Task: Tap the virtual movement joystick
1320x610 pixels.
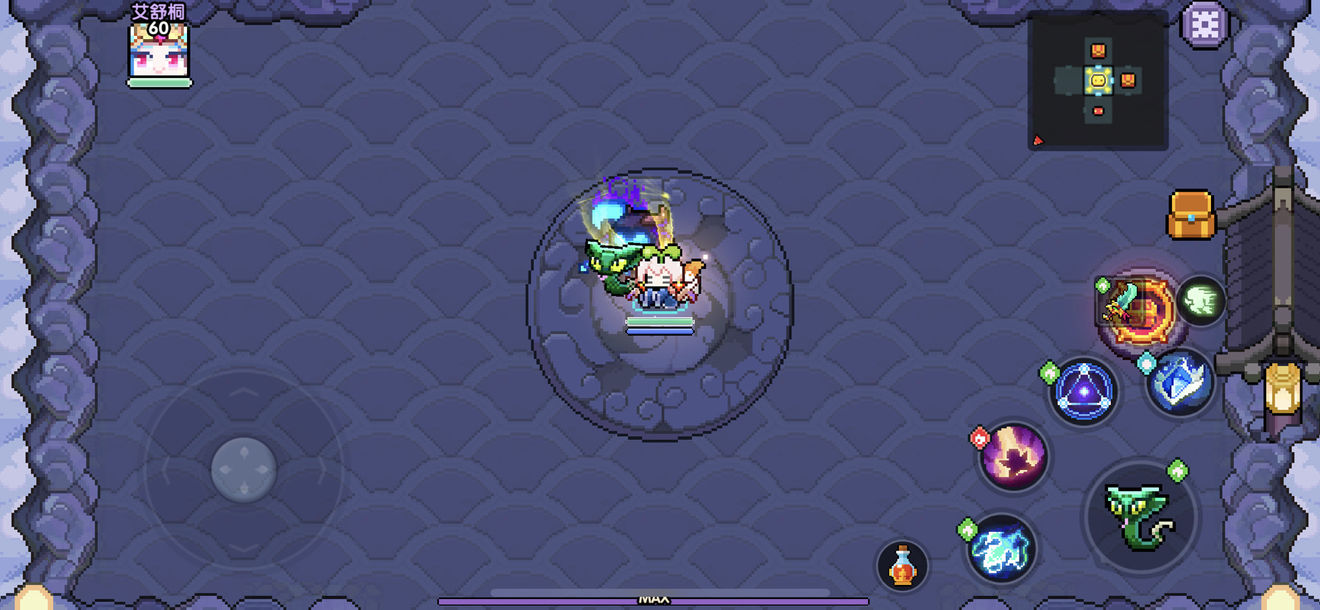Action: (x=244, y=469)
